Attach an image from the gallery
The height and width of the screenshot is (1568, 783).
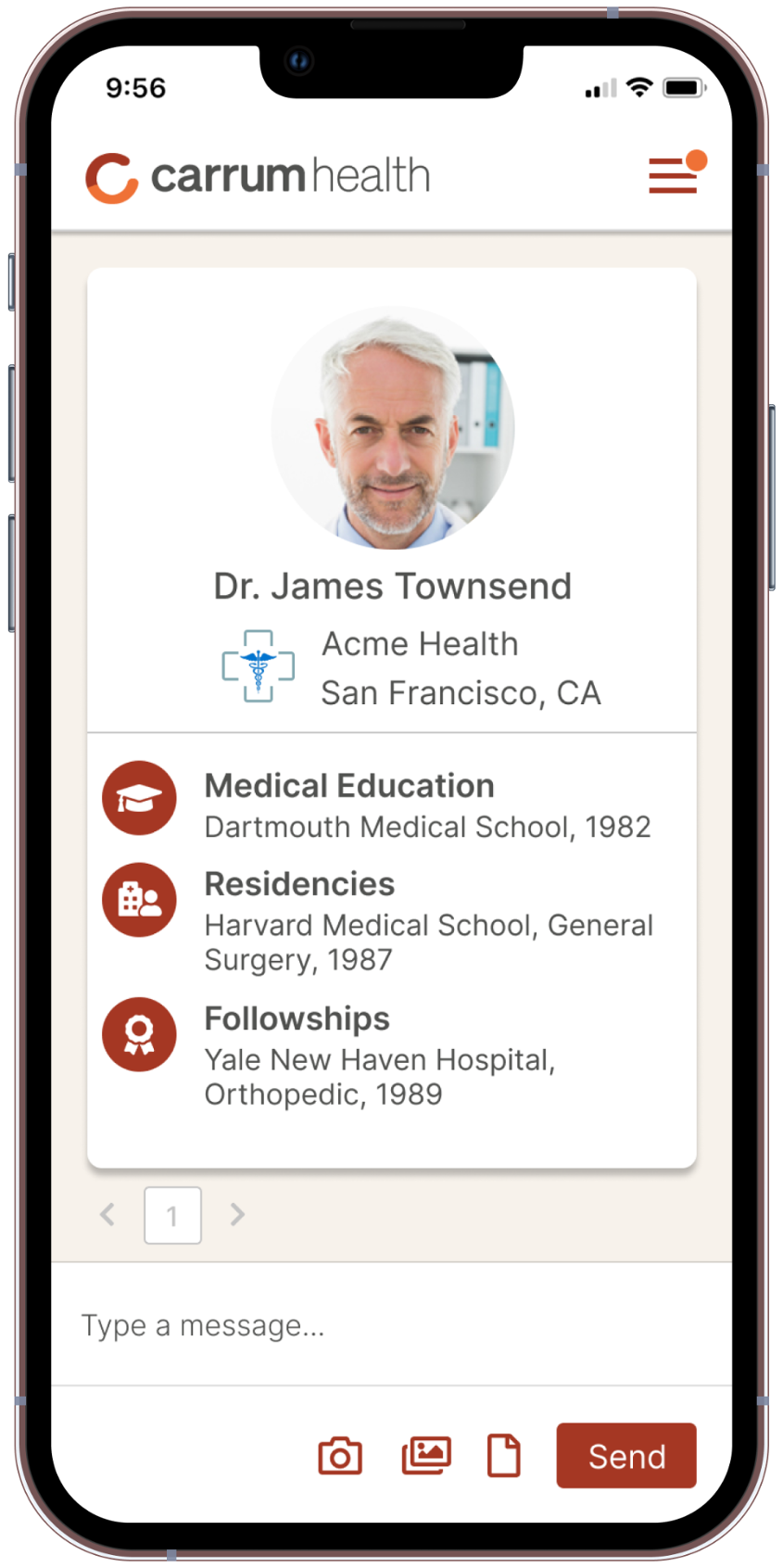(426, 1455)
